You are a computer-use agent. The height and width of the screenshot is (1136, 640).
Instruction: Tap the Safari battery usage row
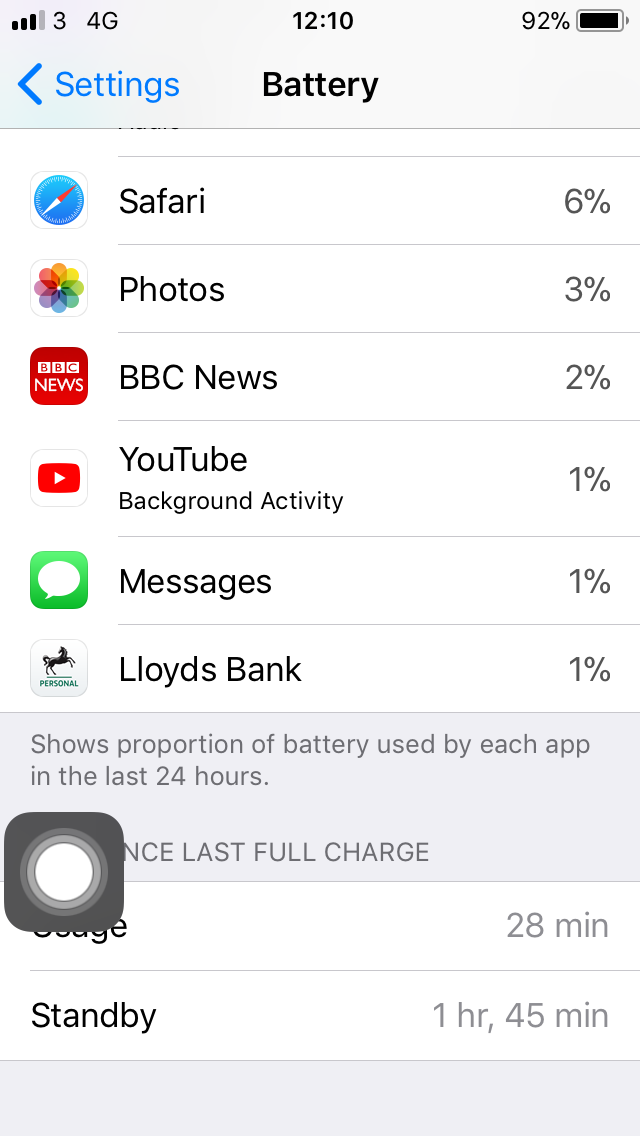click(x=320, y=201)
